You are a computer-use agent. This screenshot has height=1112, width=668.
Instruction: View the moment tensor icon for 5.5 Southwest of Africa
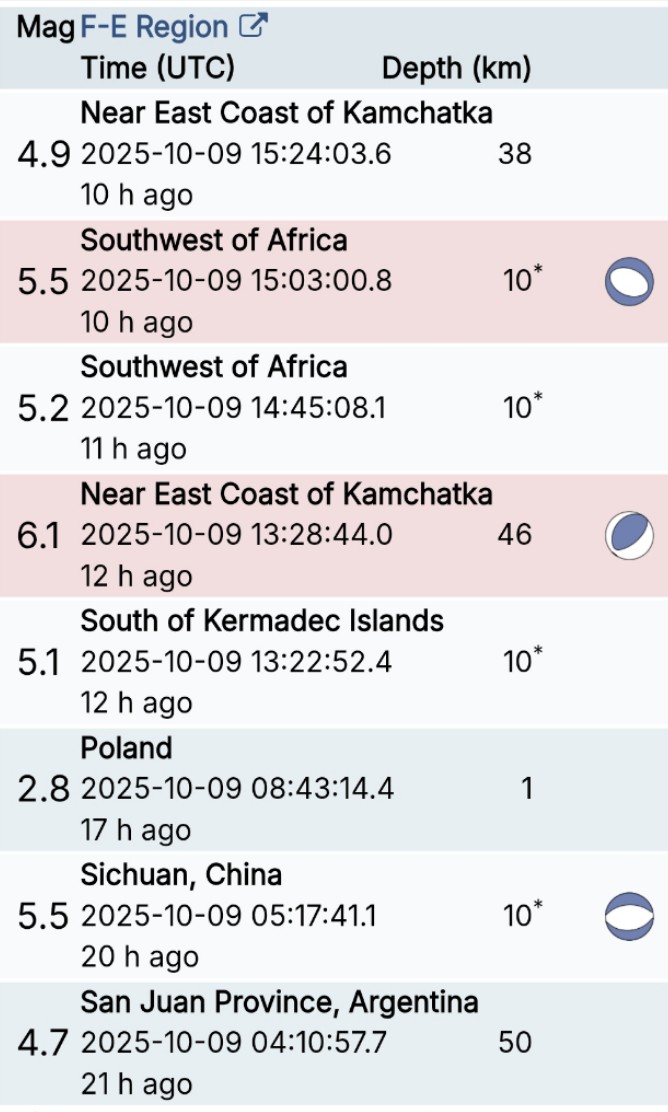(629, 281)
